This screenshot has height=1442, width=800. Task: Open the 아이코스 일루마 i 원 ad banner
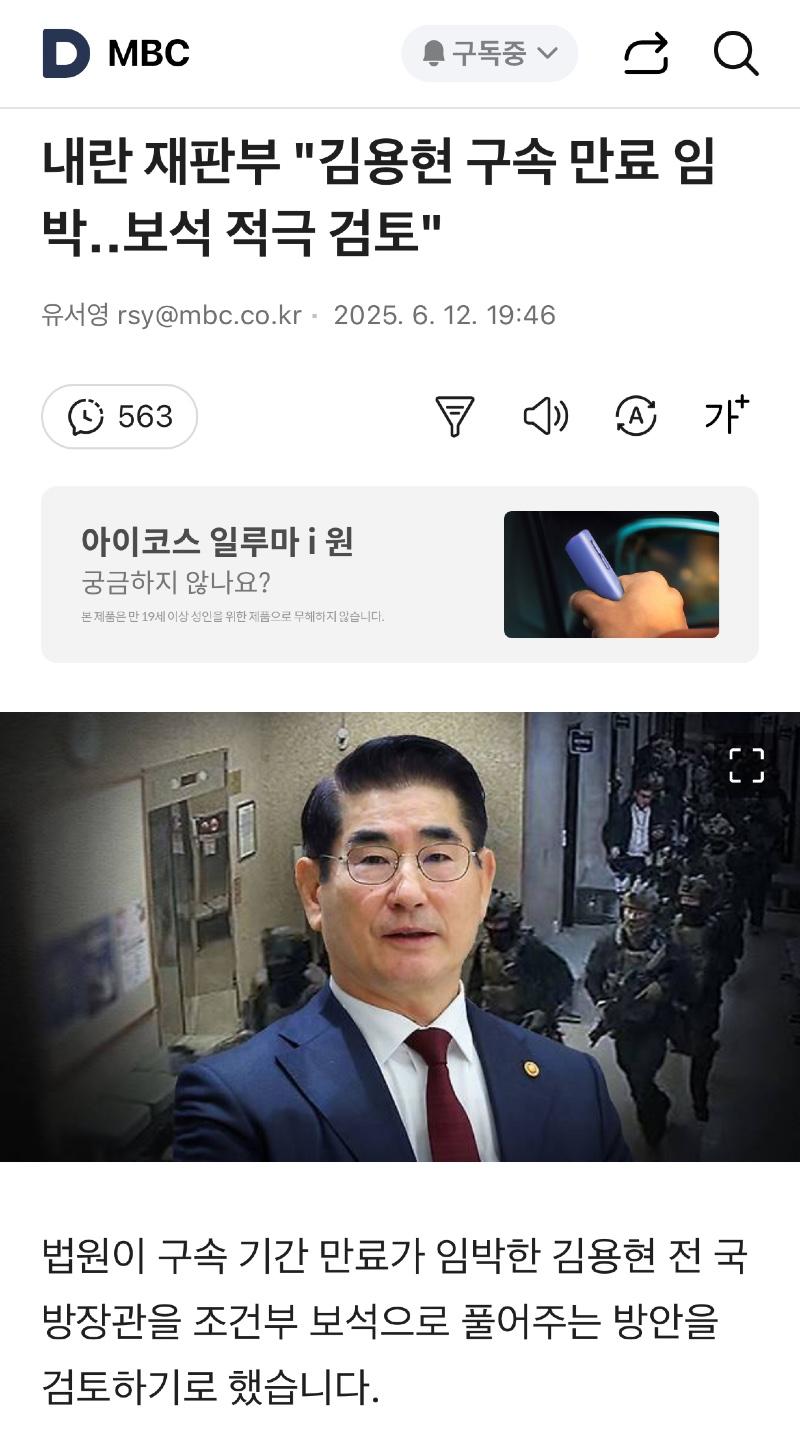pos(399,574)
